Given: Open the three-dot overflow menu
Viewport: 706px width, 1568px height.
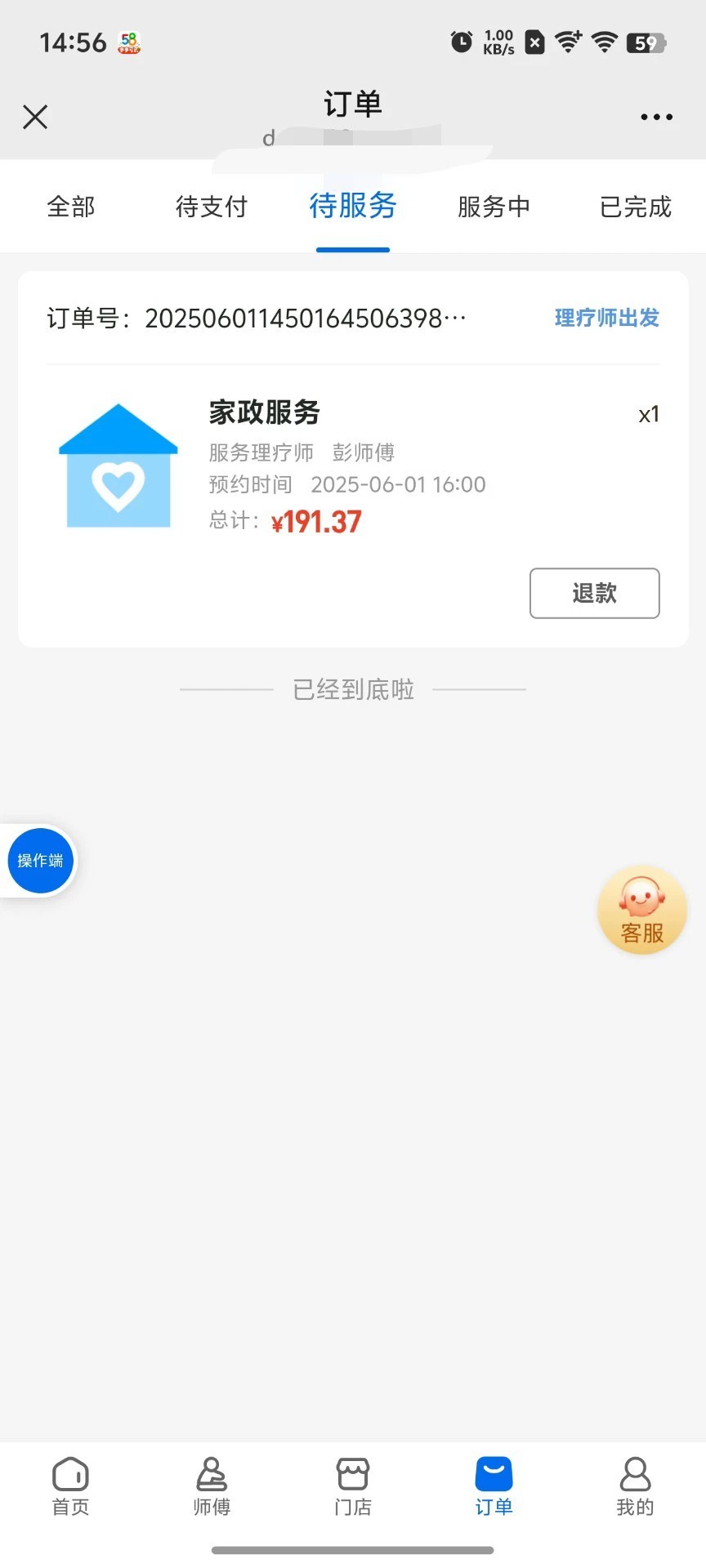Looking at the screenshot, I should tap(656, 117).
